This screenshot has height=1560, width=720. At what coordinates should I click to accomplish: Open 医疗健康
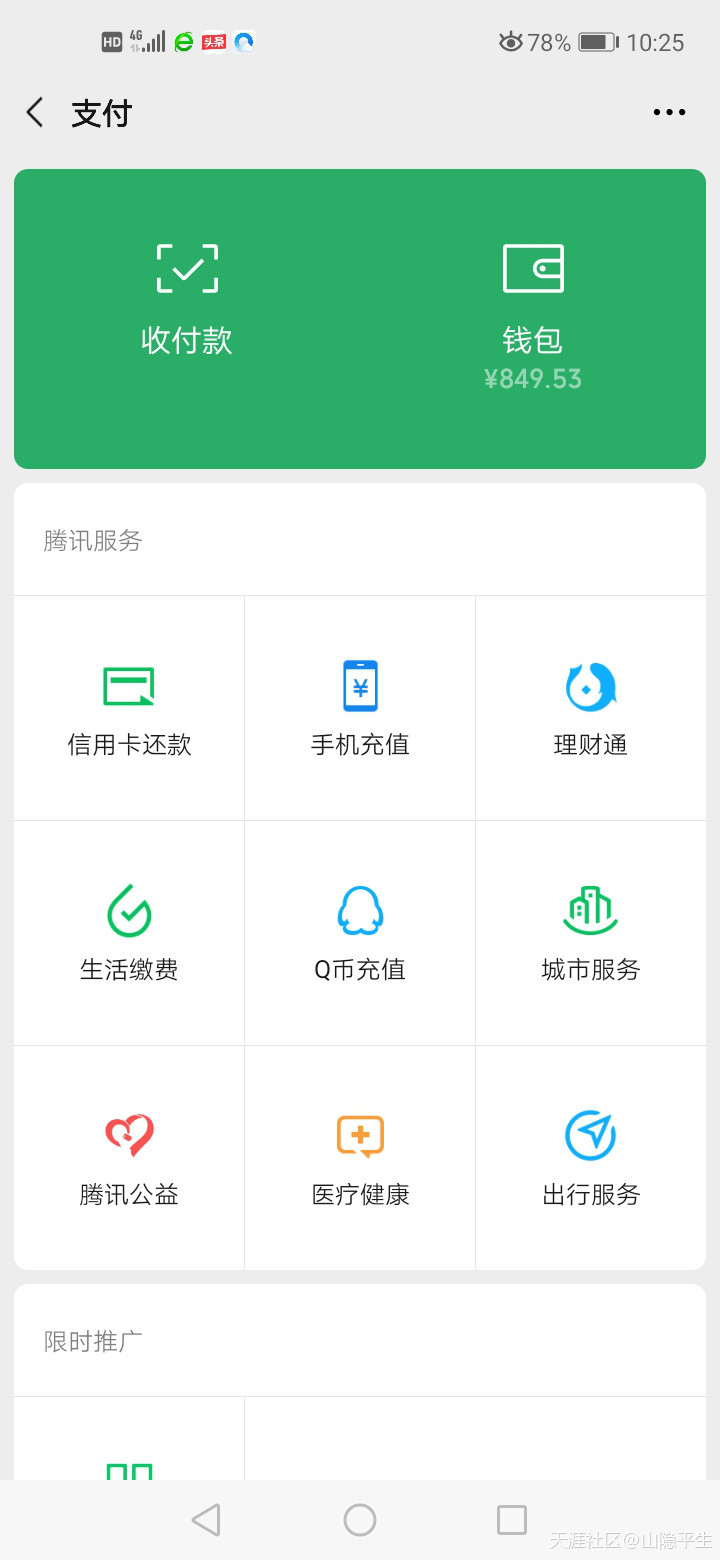click(360, 1158)
